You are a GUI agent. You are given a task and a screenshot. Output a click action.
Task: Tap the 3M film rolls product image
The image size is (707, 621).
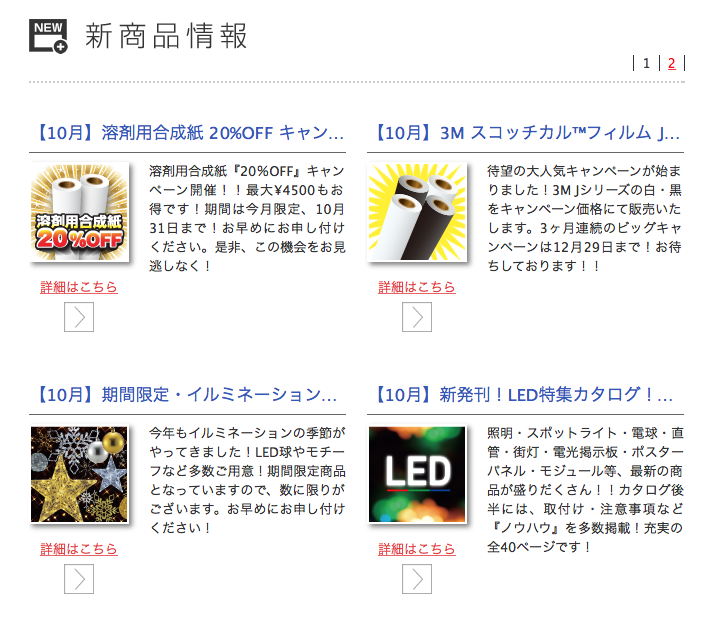tap(417, 211)
